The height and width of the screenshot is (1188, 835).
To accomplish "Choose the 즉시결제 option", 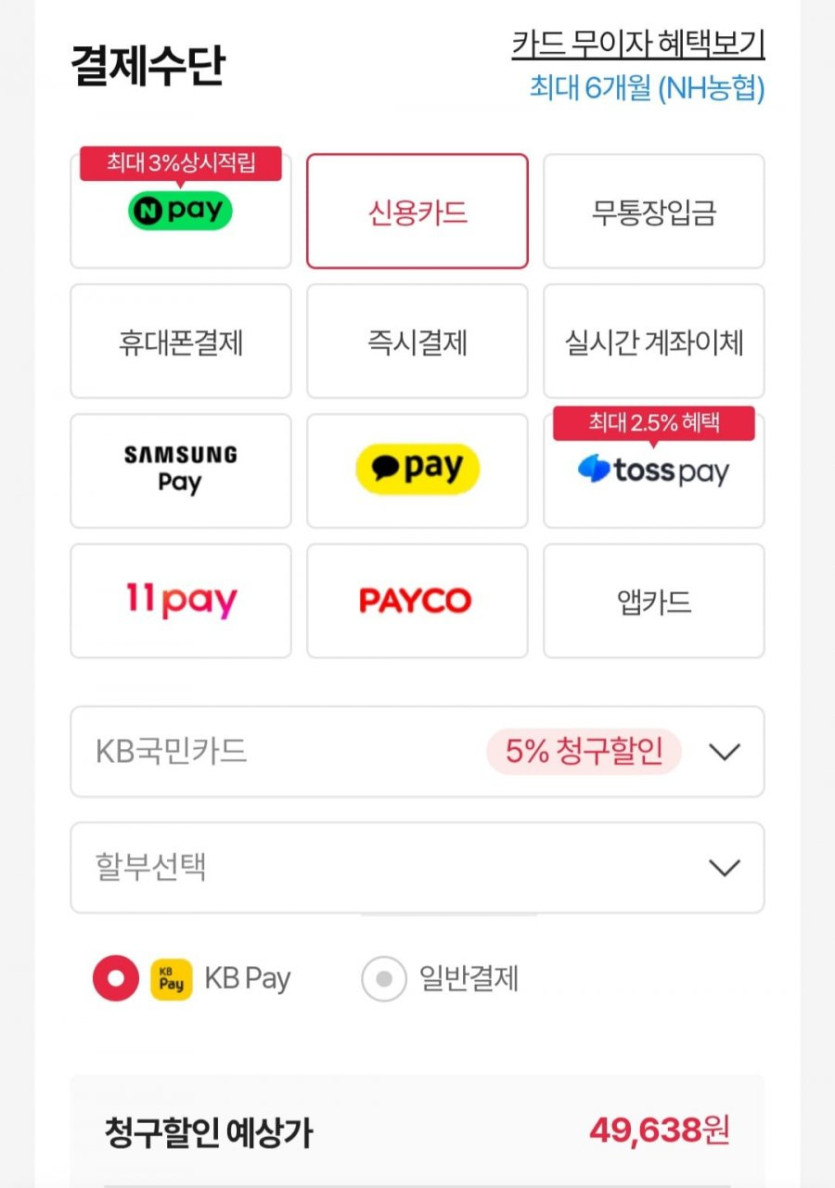I will point(417,342).
